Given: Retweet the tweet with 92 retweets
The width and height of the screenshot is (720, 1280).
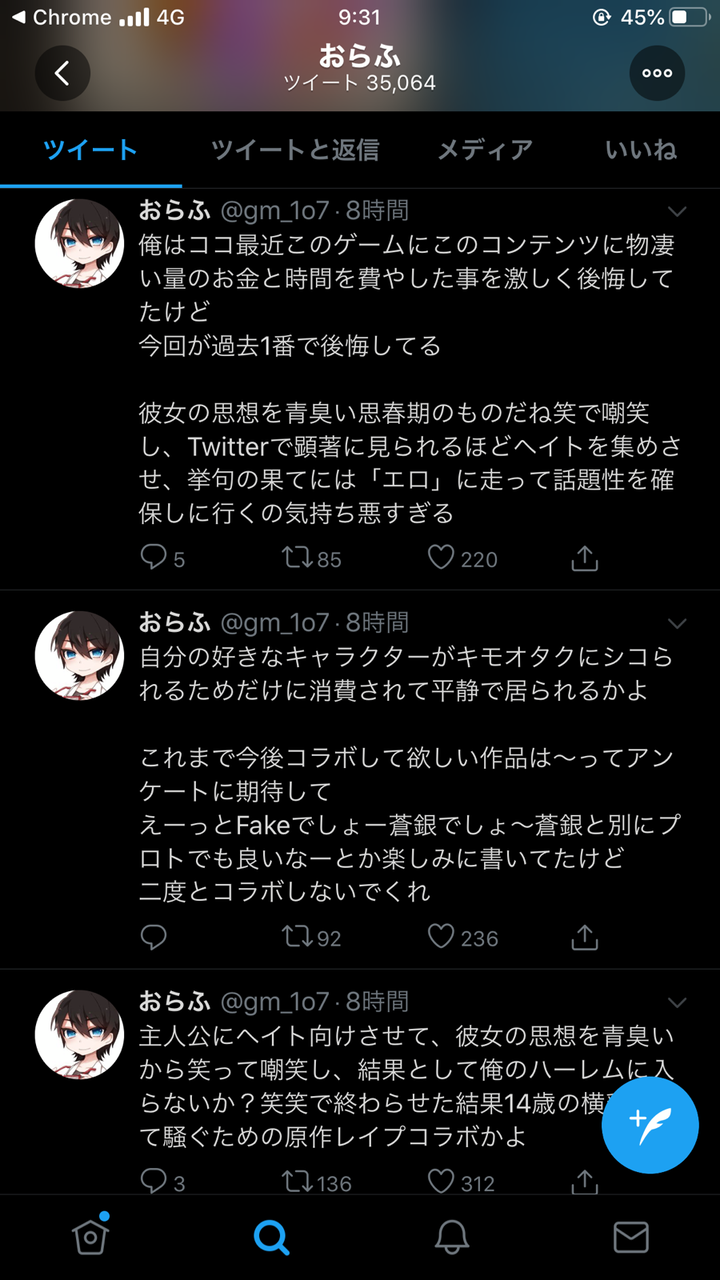Looking at the screenshot, I should click(x=297, y=937).
